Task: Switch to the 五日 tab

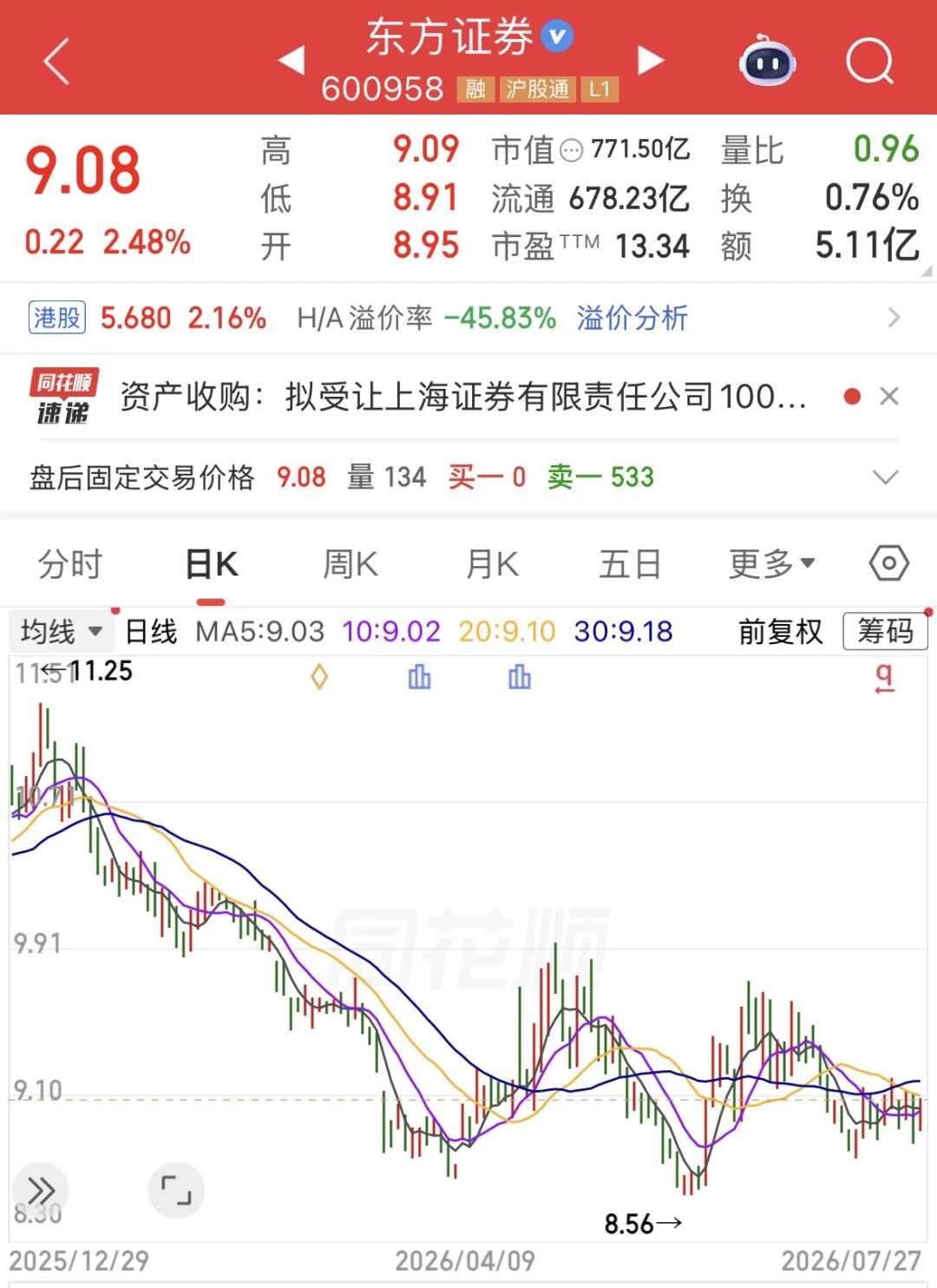Action: click(x=630, y=564)
